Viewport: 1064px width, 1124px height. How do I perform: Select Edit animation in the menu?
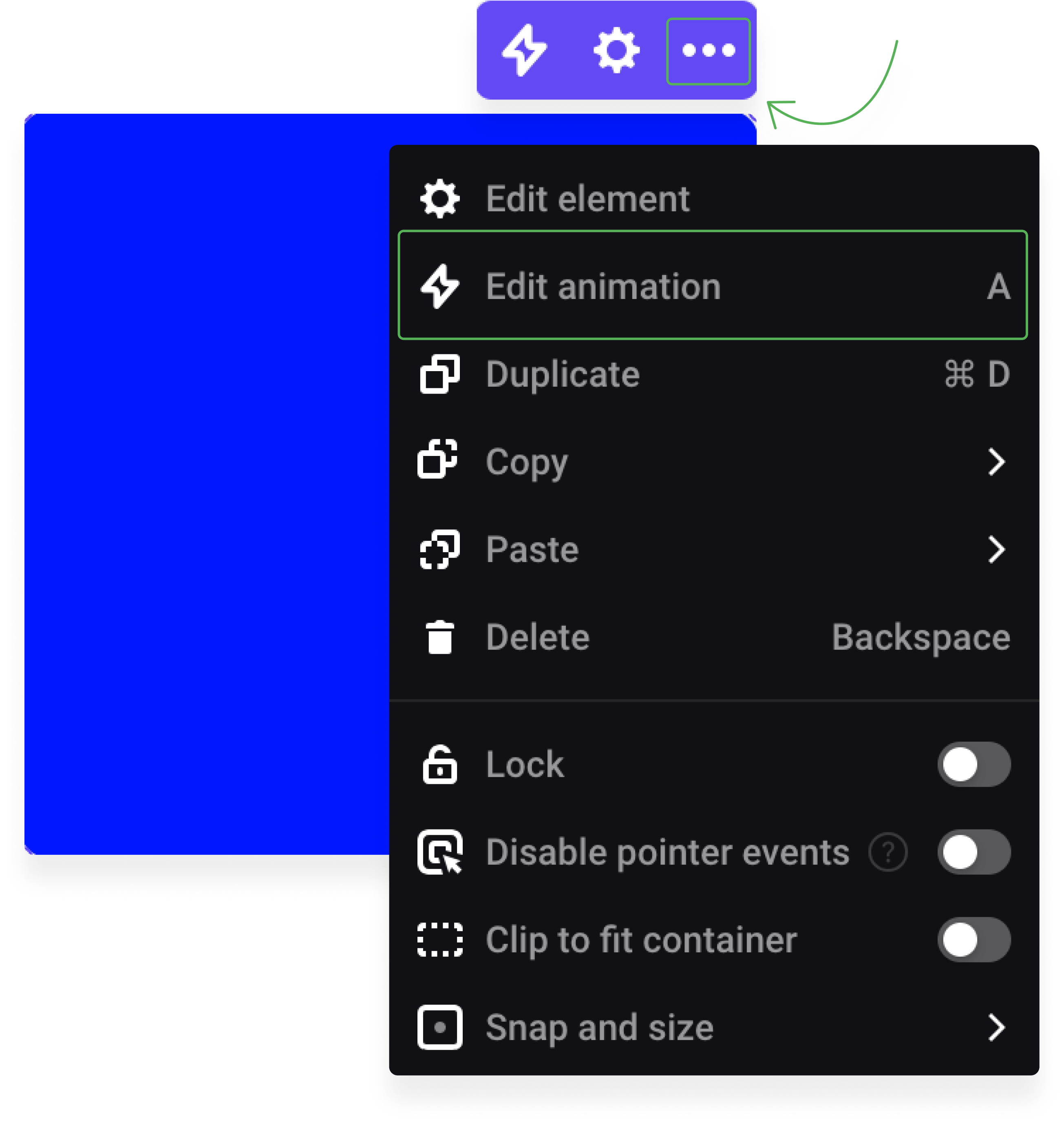(x=713, y=285)
